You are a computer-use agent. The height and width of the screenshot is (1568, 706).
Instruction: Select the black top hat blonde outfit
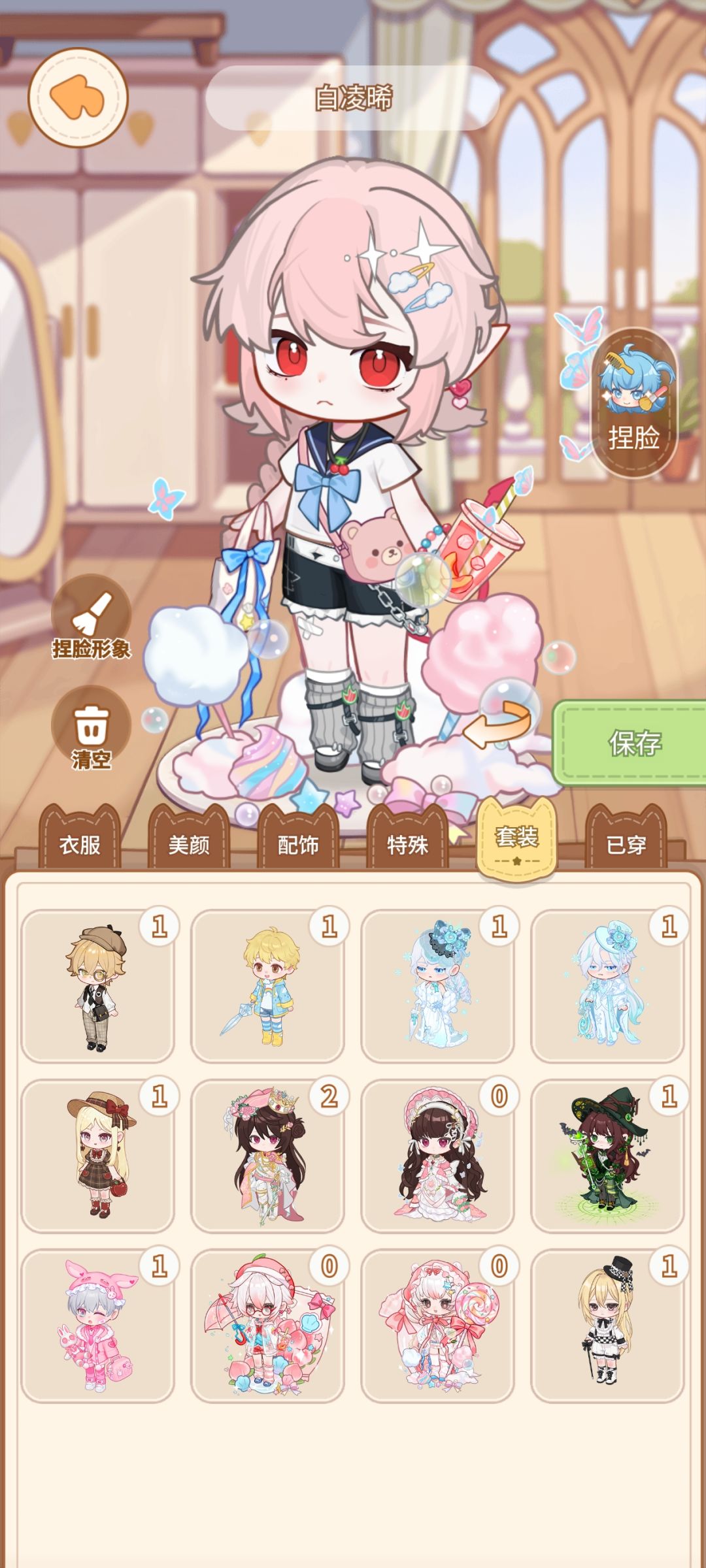pyautogui.click(x=607, y=1326)
